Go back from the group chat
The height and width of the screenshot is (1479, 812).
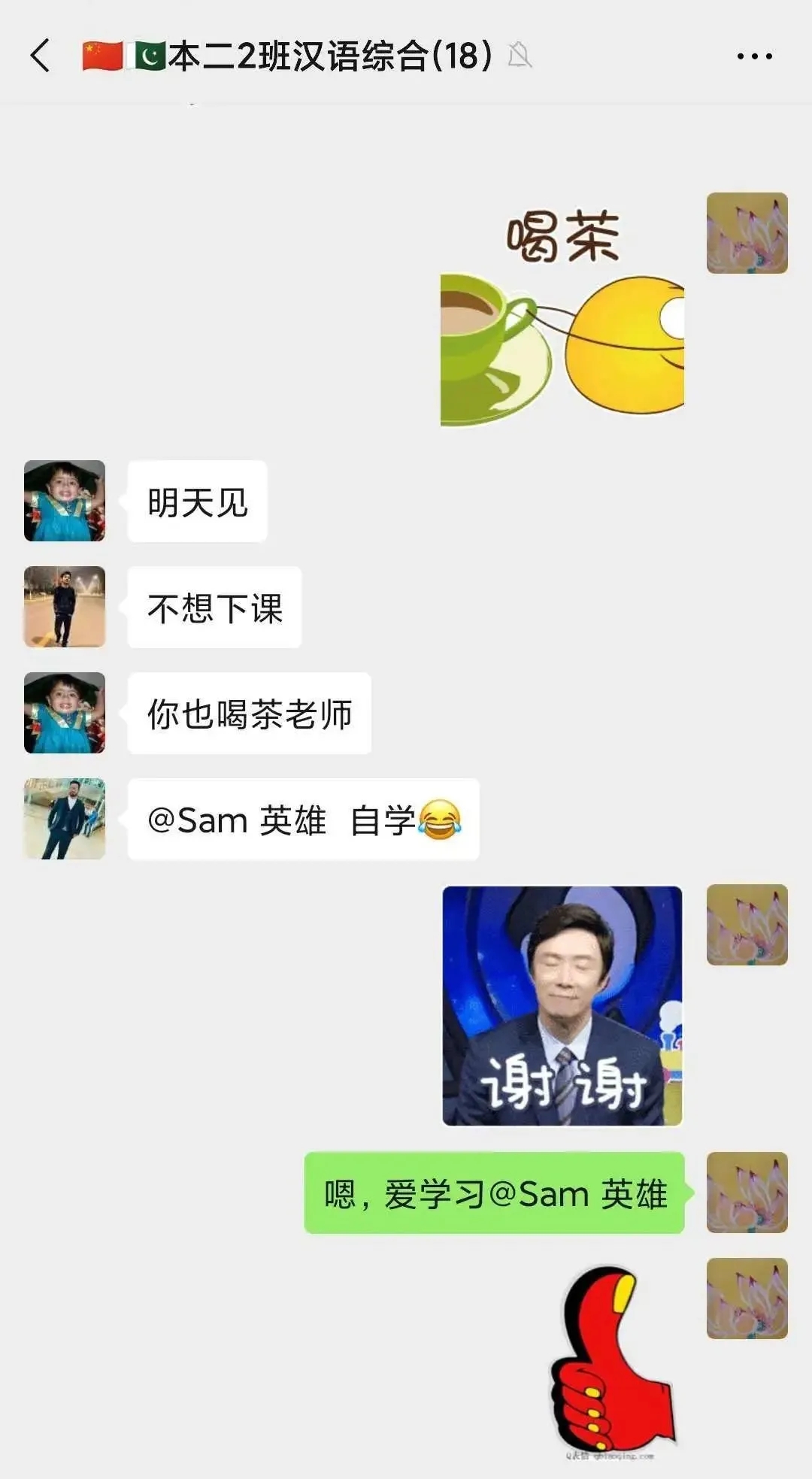point(41,56)
